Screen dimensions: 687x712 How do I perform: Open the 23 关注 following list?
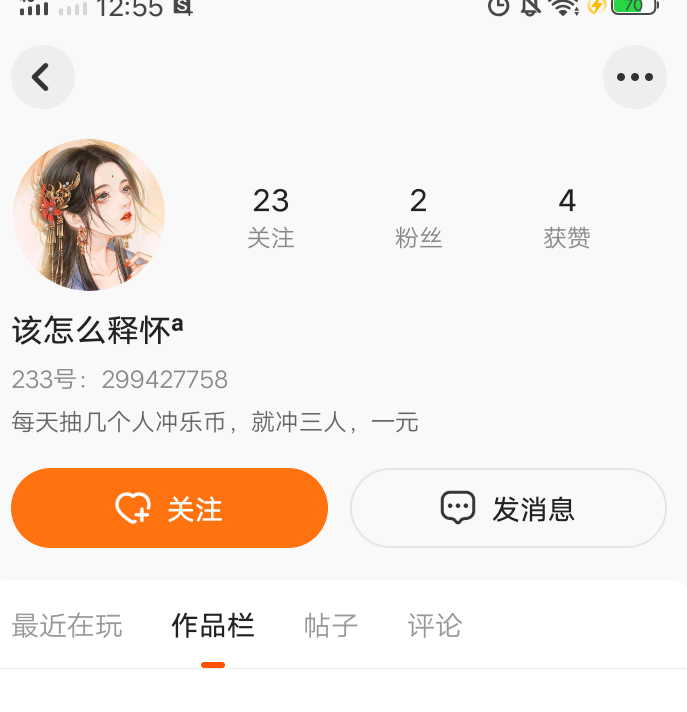(x=271, y=216)
